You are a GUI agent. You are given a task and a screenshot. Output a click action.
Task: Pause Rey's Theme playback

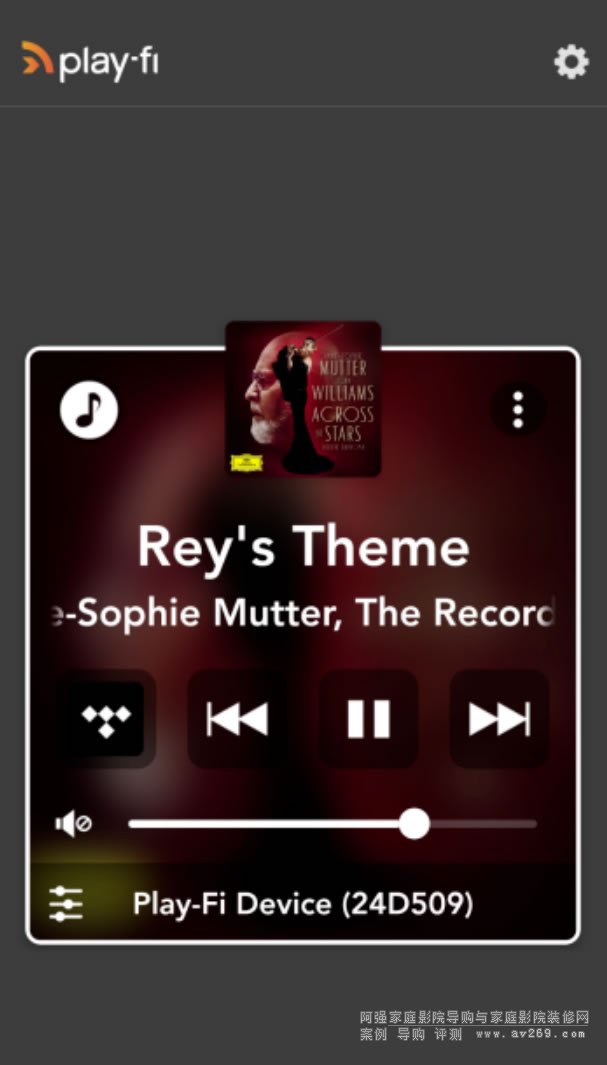[x=368, y=718]
